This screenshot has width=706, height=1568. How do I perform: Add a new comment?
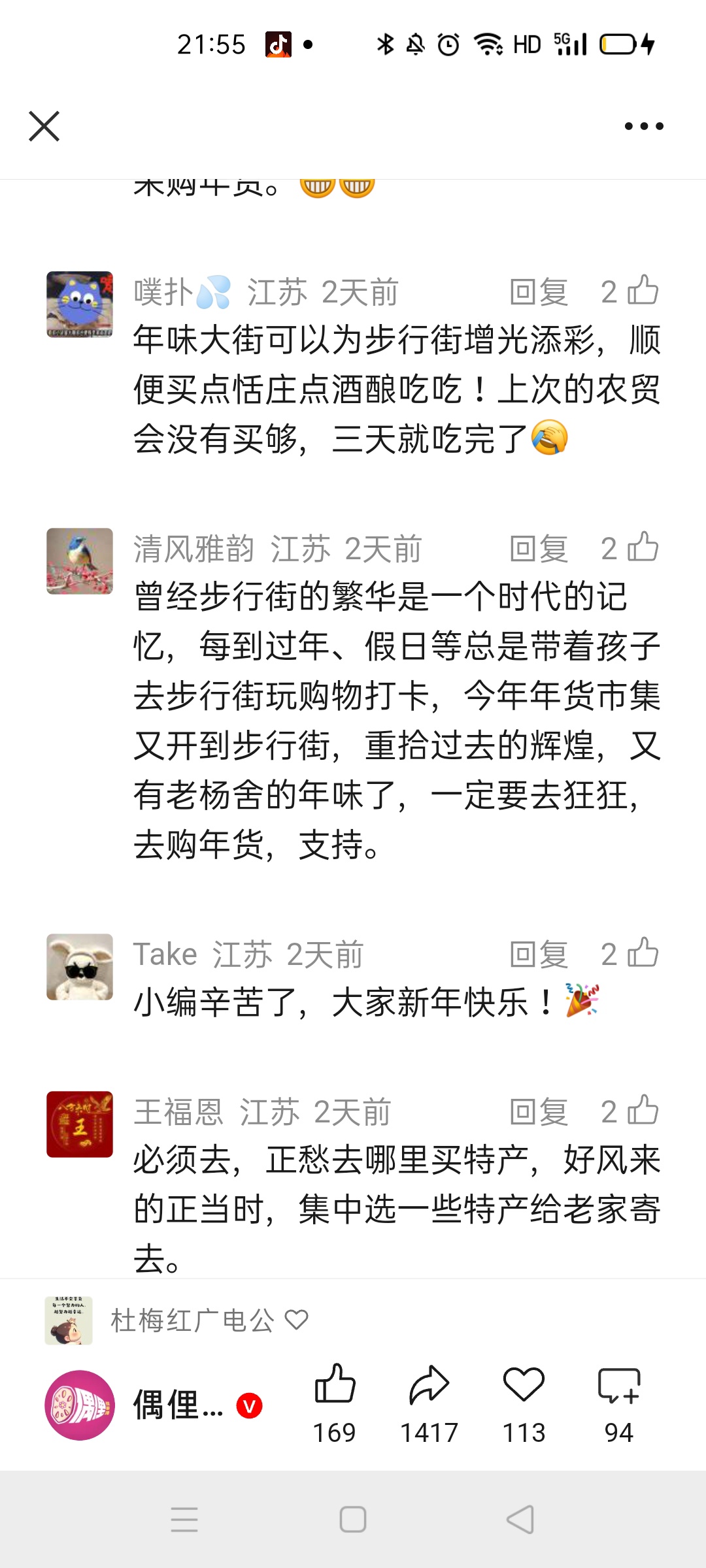pyautogui.click(x=618, y=1384)
